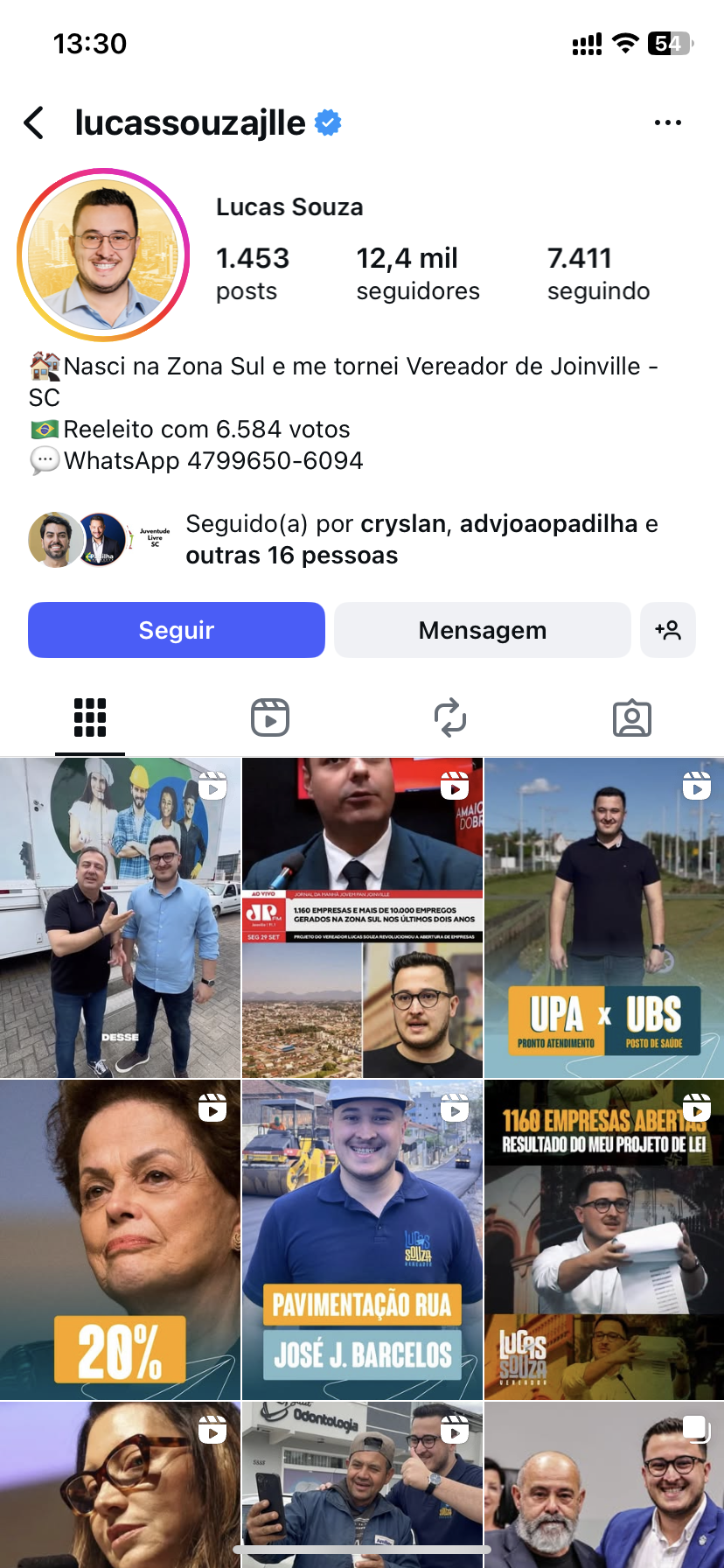Image resolution: width=724 pixels, height=1568 pixels.
Task: Open the Jovem Pan news interview reel
Action: [x=362, y=918]
